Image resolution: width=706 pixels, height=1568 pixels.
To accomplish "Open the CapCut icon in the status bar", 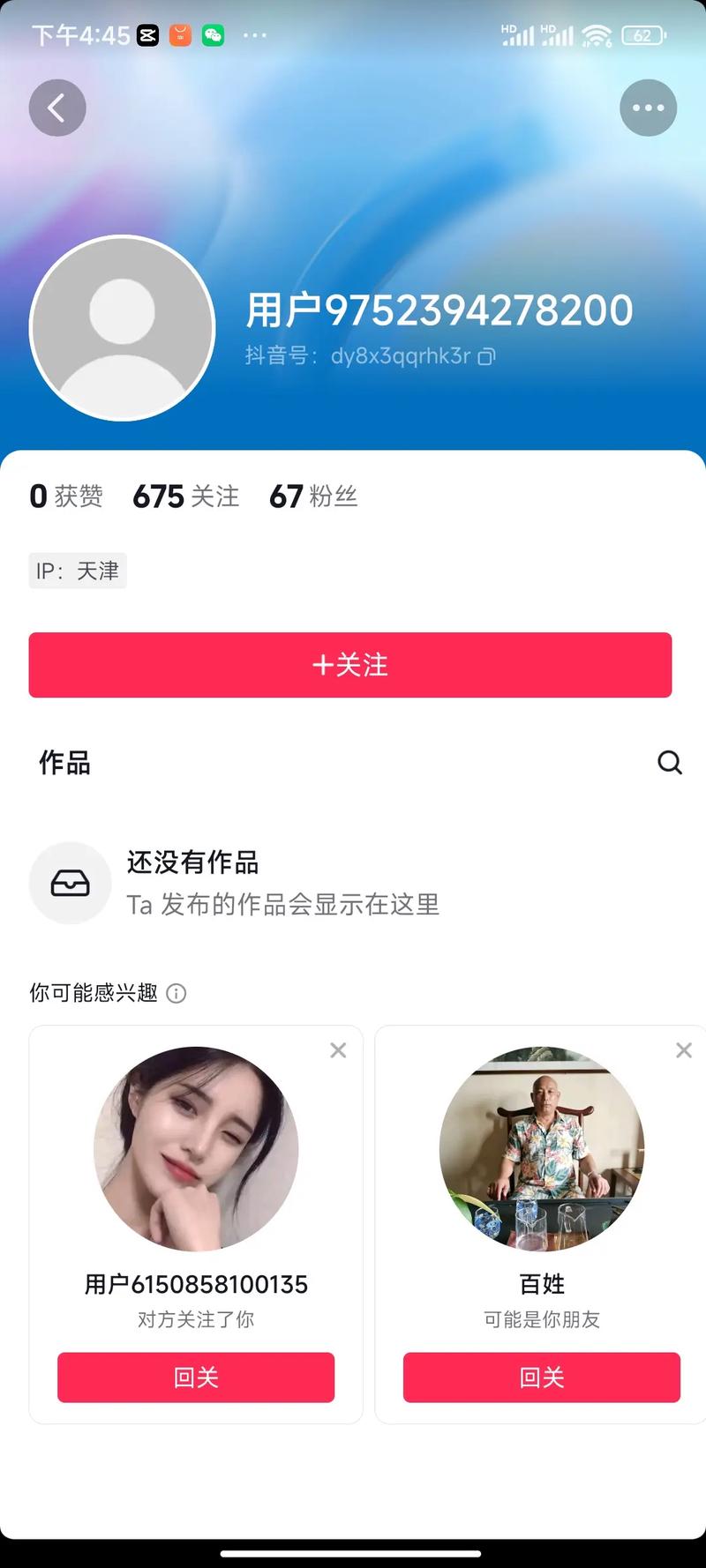I will click(x=146, y=35).
